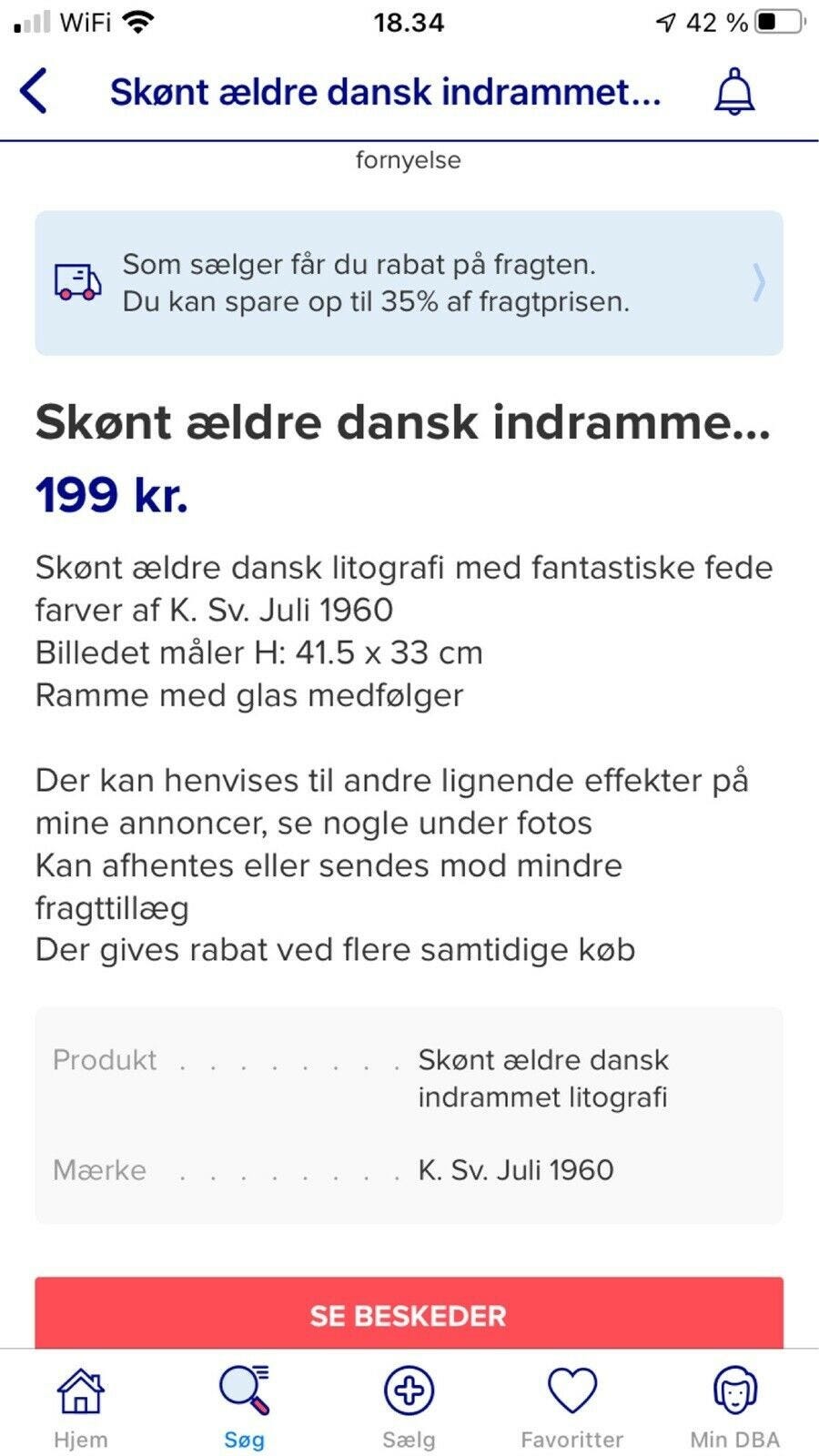Create a new listing via Sælg
The width and height of the screenshot is (819, 1456).
coord(409,1407)
